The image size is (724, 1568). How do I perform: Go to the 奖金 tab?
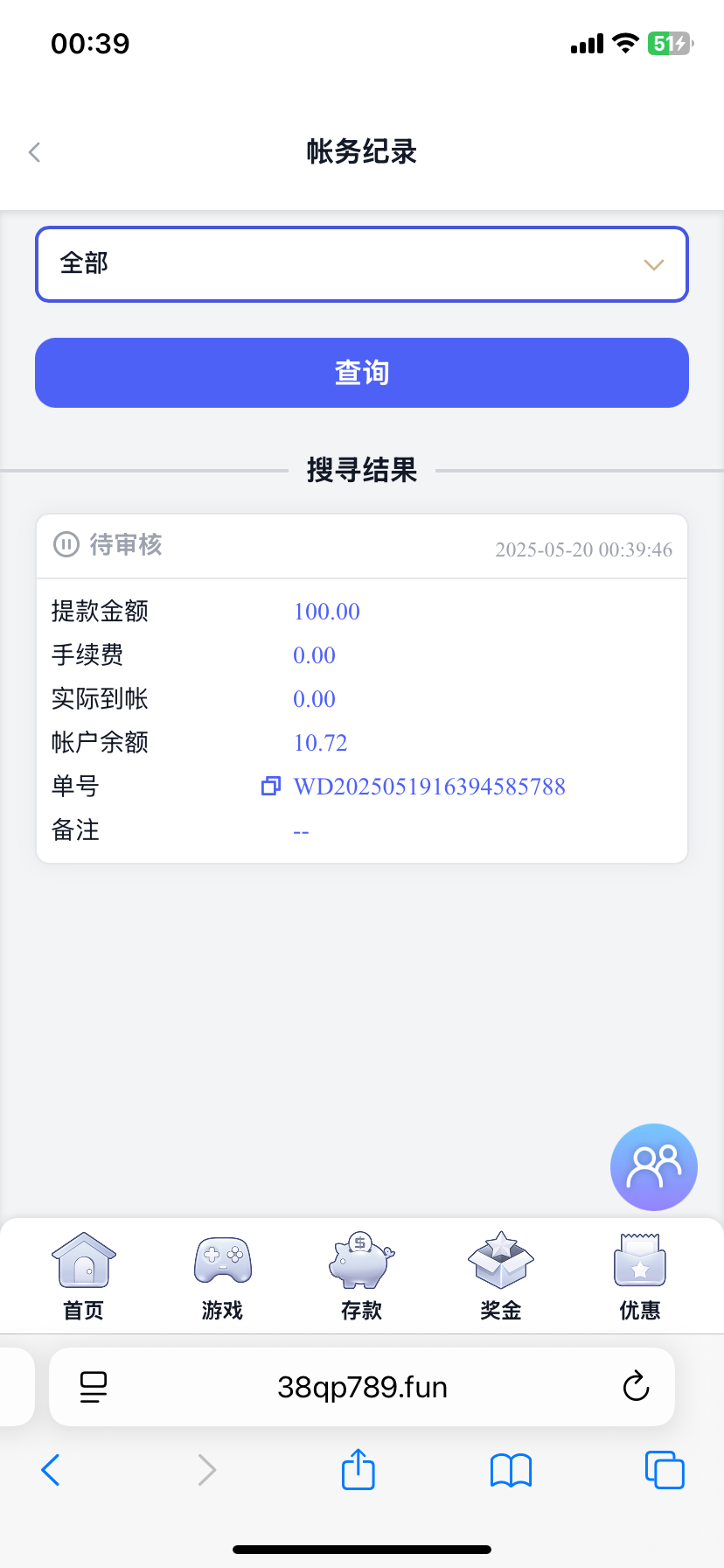click(x=500, y=1277)
